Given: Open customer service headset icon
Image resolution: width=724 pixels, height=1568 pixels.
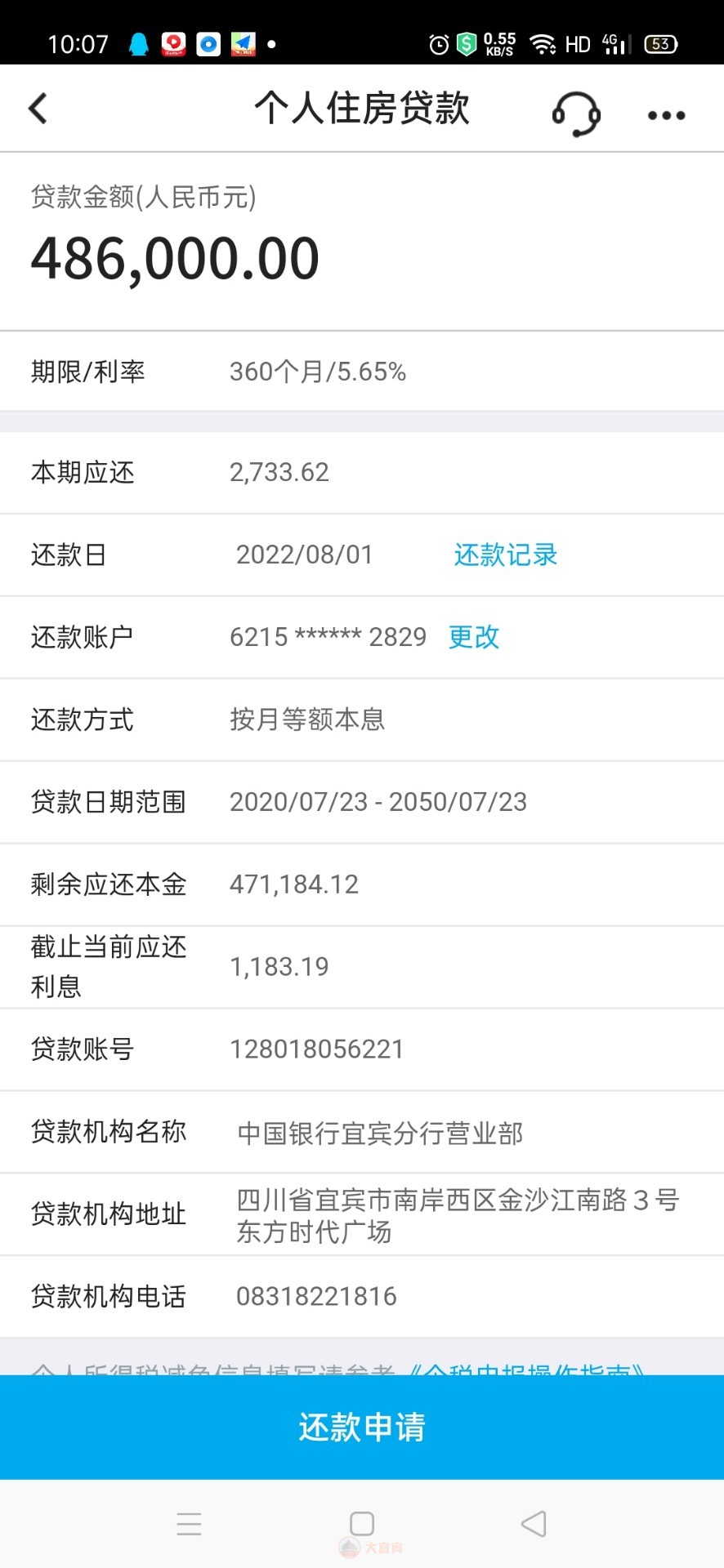Looking at the screenshot, I should [576, 113].
